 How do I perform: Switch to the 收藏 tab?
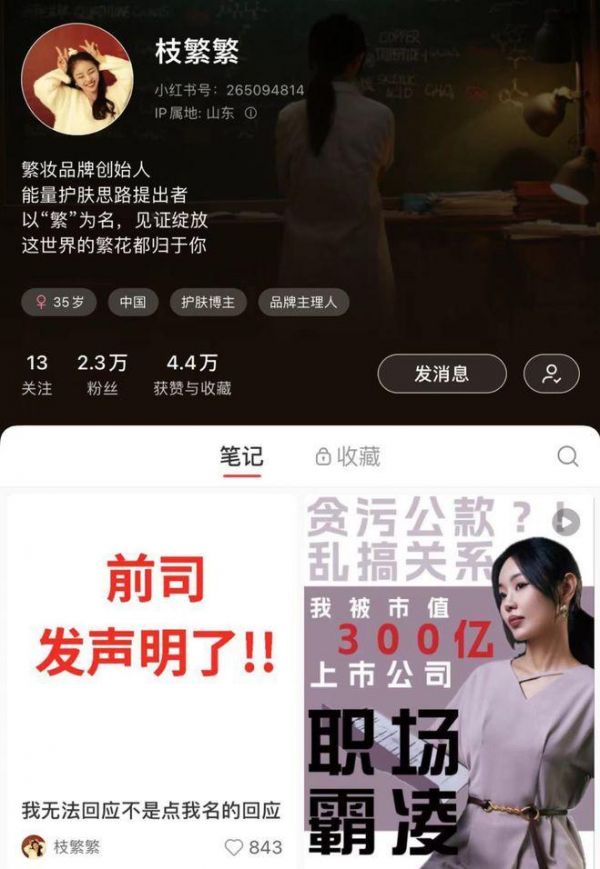(x=348, y=457)
